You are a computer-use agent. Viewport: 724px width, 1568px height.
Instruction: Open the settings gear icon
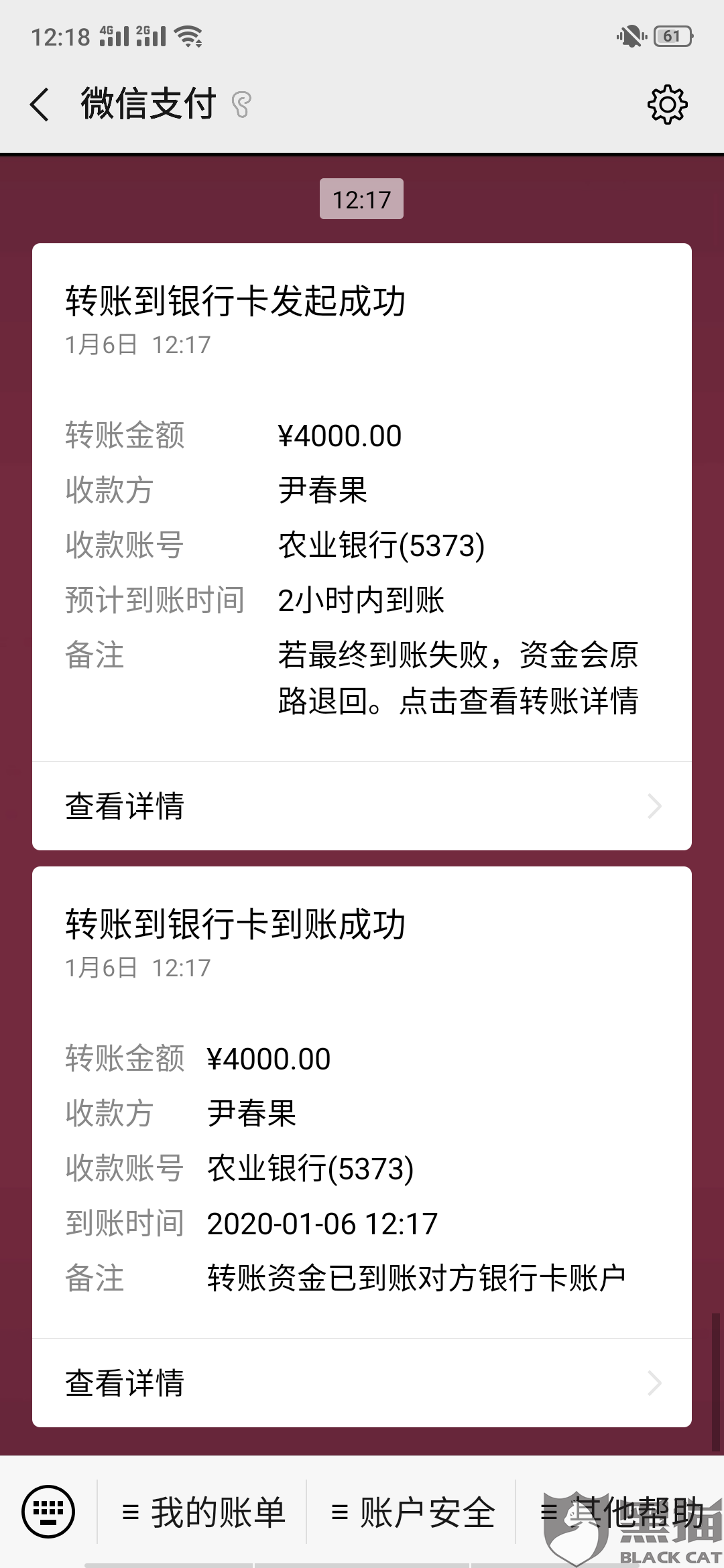pyautogui.click(x=667, y=105)
